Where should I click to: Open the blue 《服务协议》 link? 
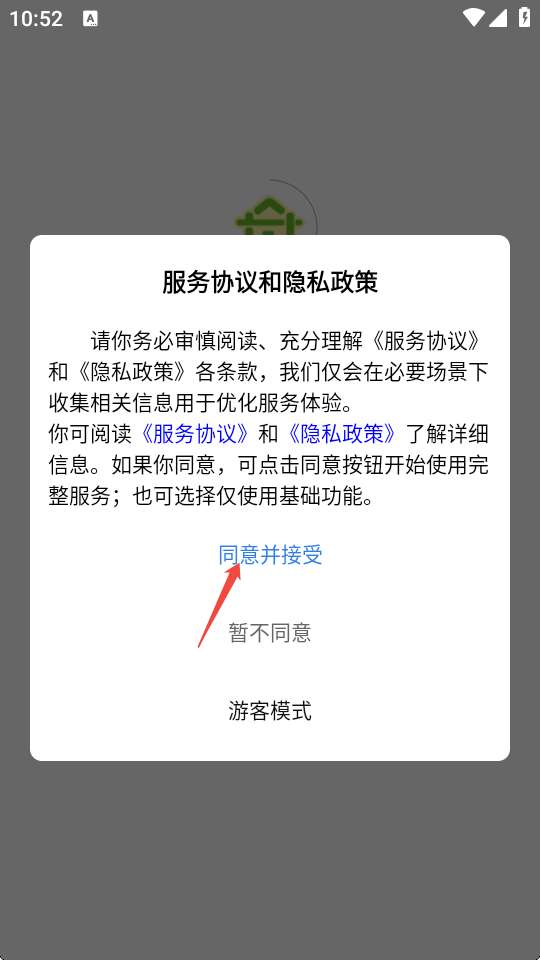coord(195,434)
